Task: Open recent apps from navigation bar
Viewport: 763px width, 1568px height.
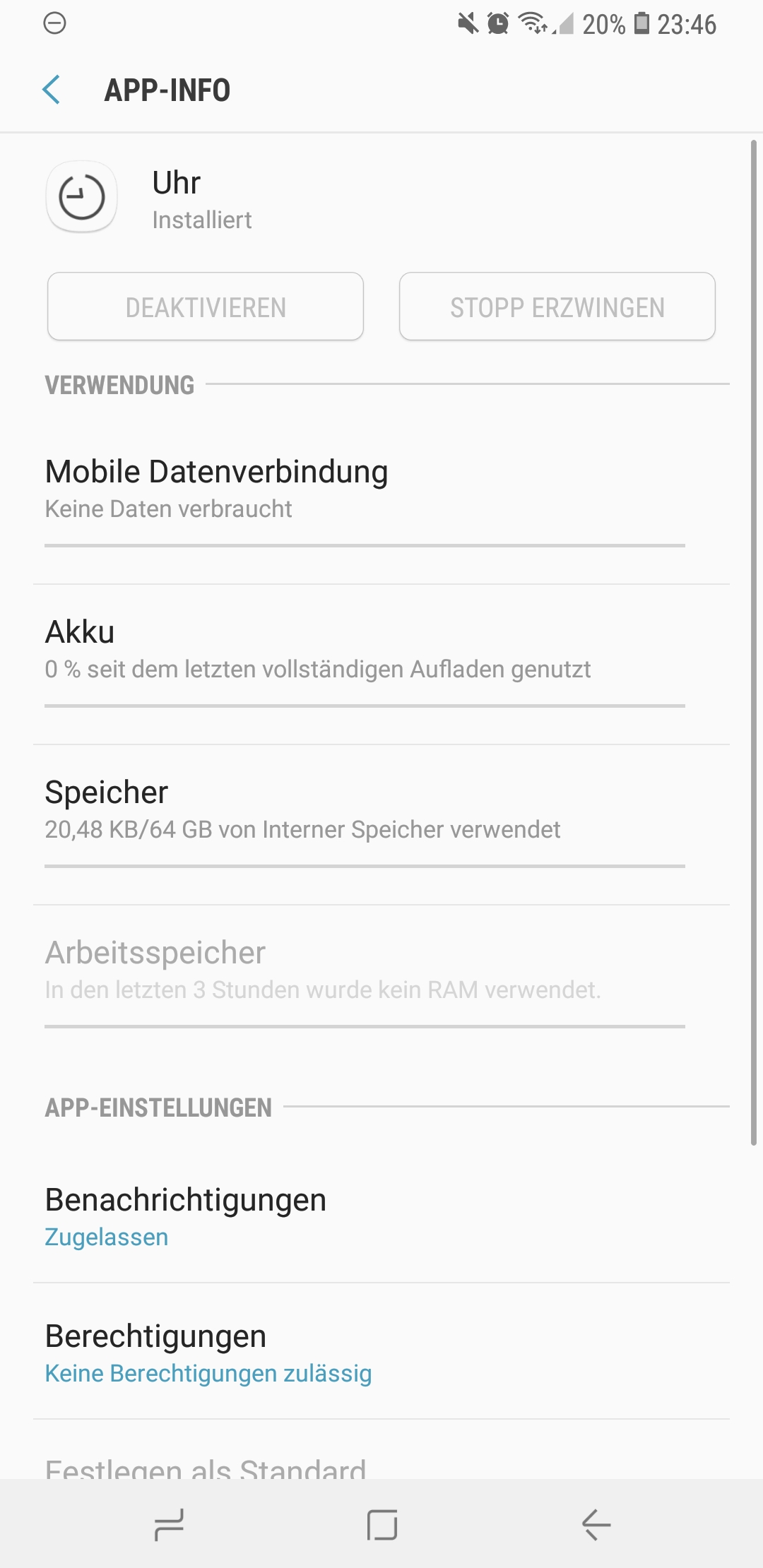Action: (170, 1525)
